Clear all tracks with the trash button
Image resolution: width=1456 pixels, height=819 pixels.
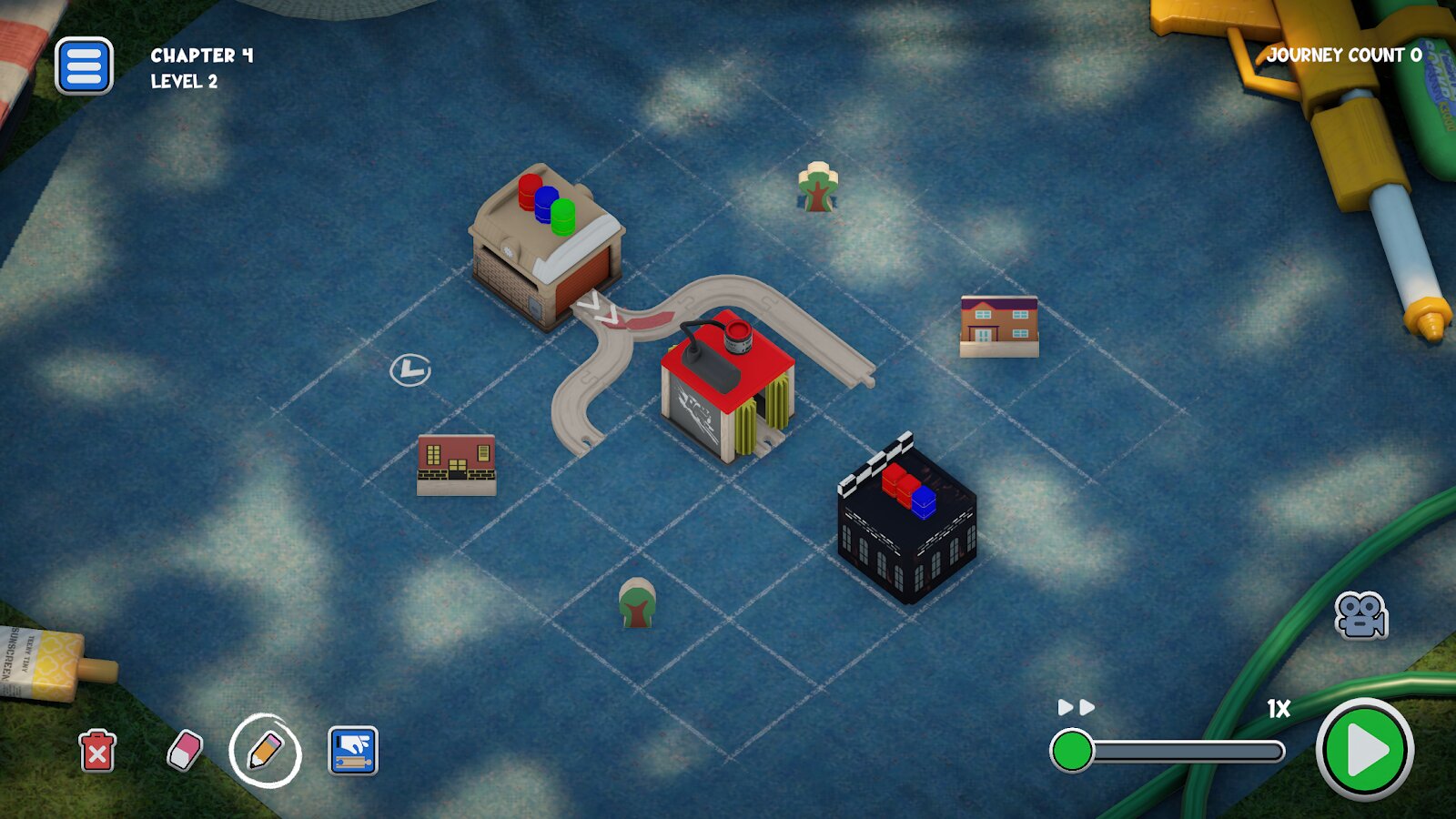[97, 752]
